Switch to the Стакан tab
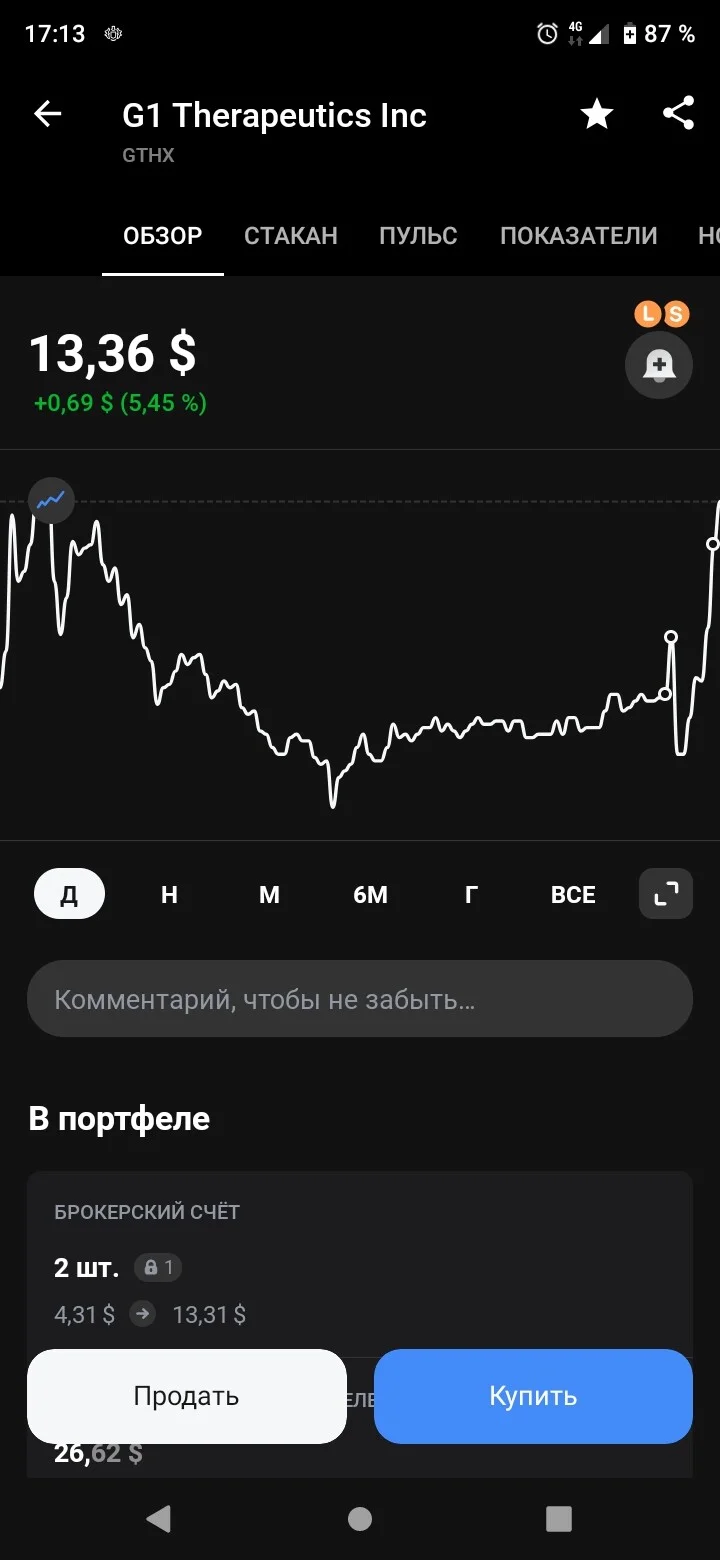The height and width of the screenshot is (1560, 720). [291, 236]
